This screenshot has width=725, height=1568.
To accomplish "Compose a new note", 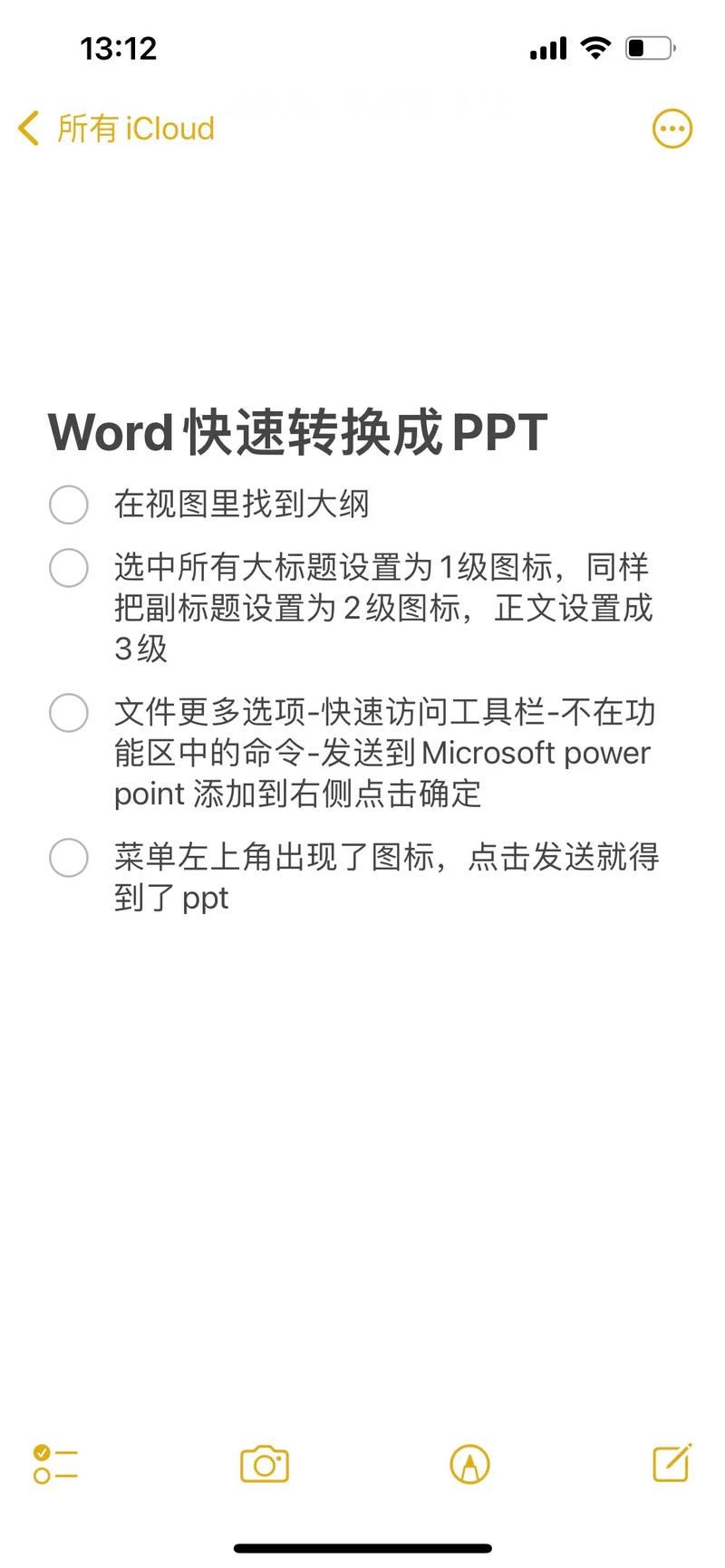I will [672, 1465].
